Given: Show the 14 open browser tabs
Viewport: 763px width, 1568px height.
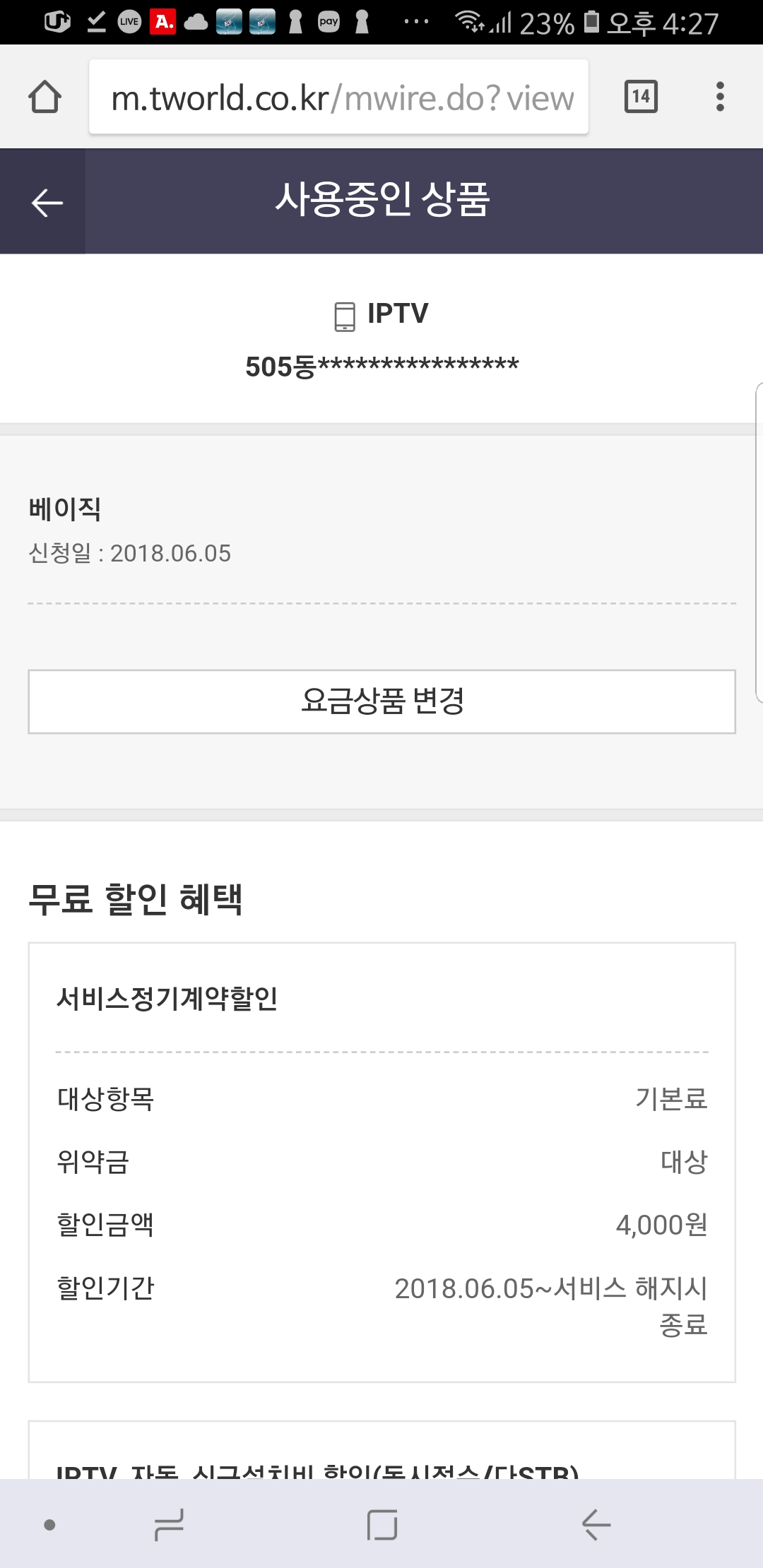Looking at the screenshot, I should click(x=641, y=97).
